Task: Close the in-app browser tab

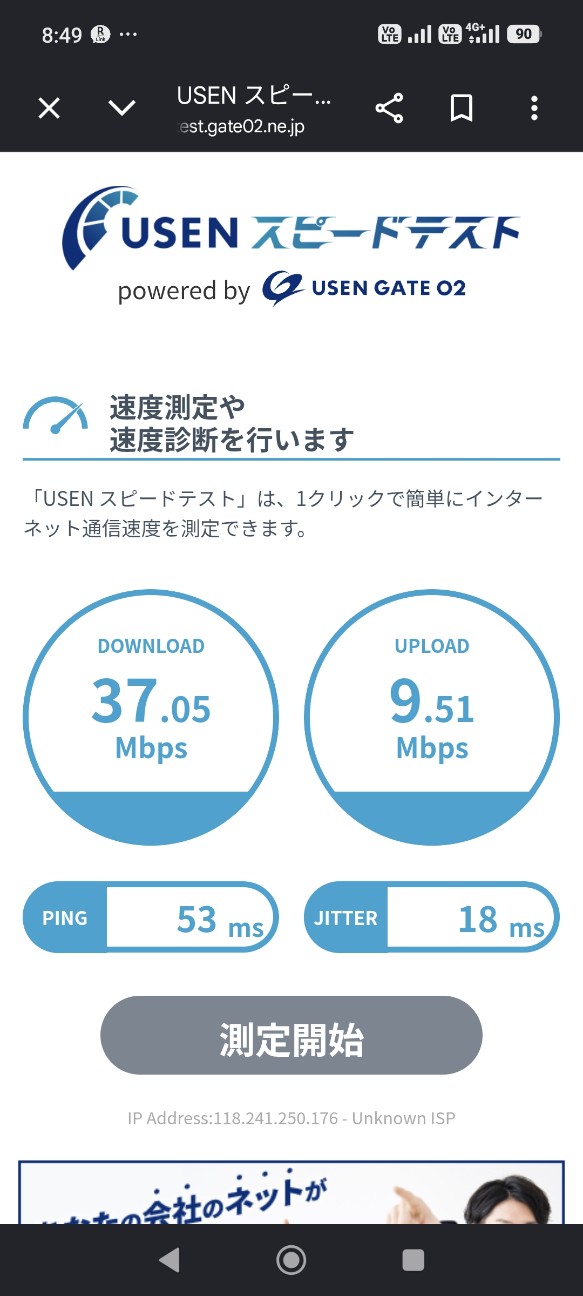Action: click(49, 108)
